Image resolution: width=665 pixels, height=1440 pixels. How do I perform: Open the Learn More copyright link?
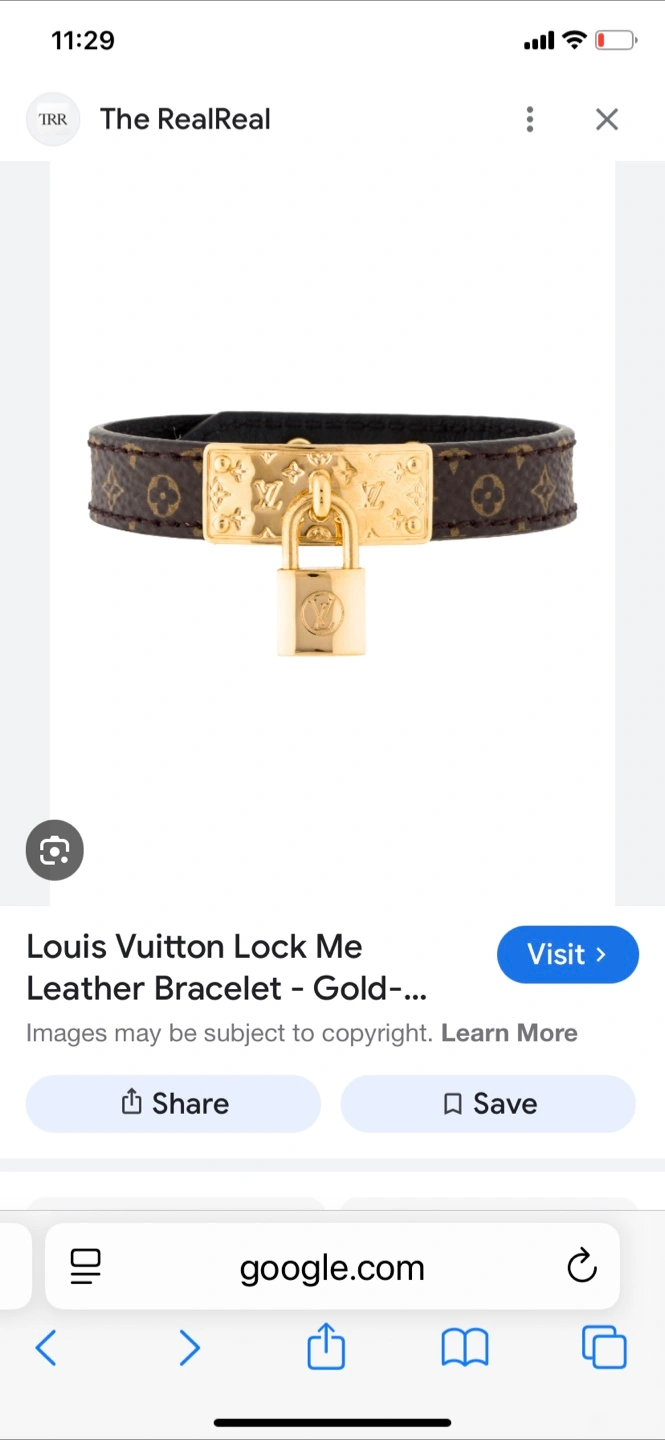coord(509,1033)
